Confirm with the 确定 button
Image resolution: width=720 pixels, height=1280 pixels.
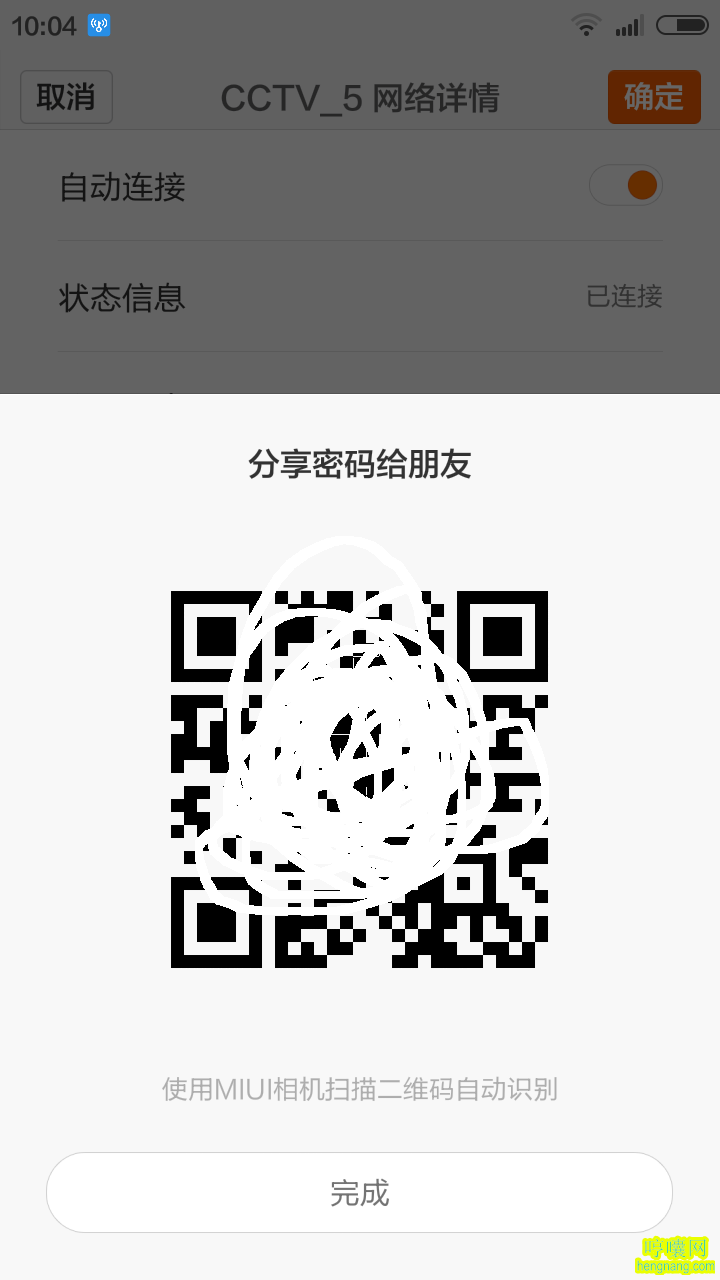pyautogui.click(x=654, y=97)
